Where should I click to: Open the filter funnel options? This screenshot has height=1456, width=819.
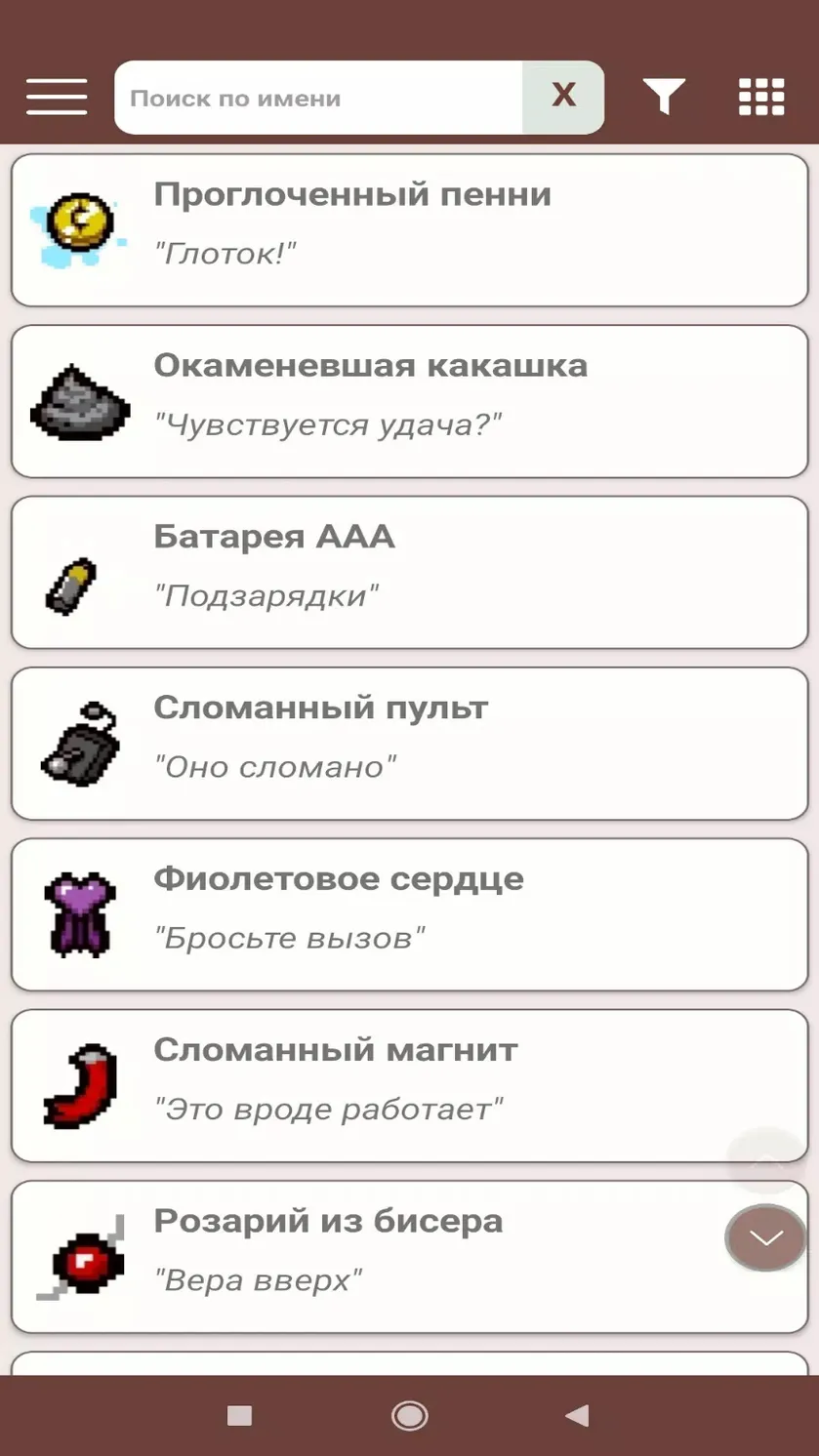[664, 97]
